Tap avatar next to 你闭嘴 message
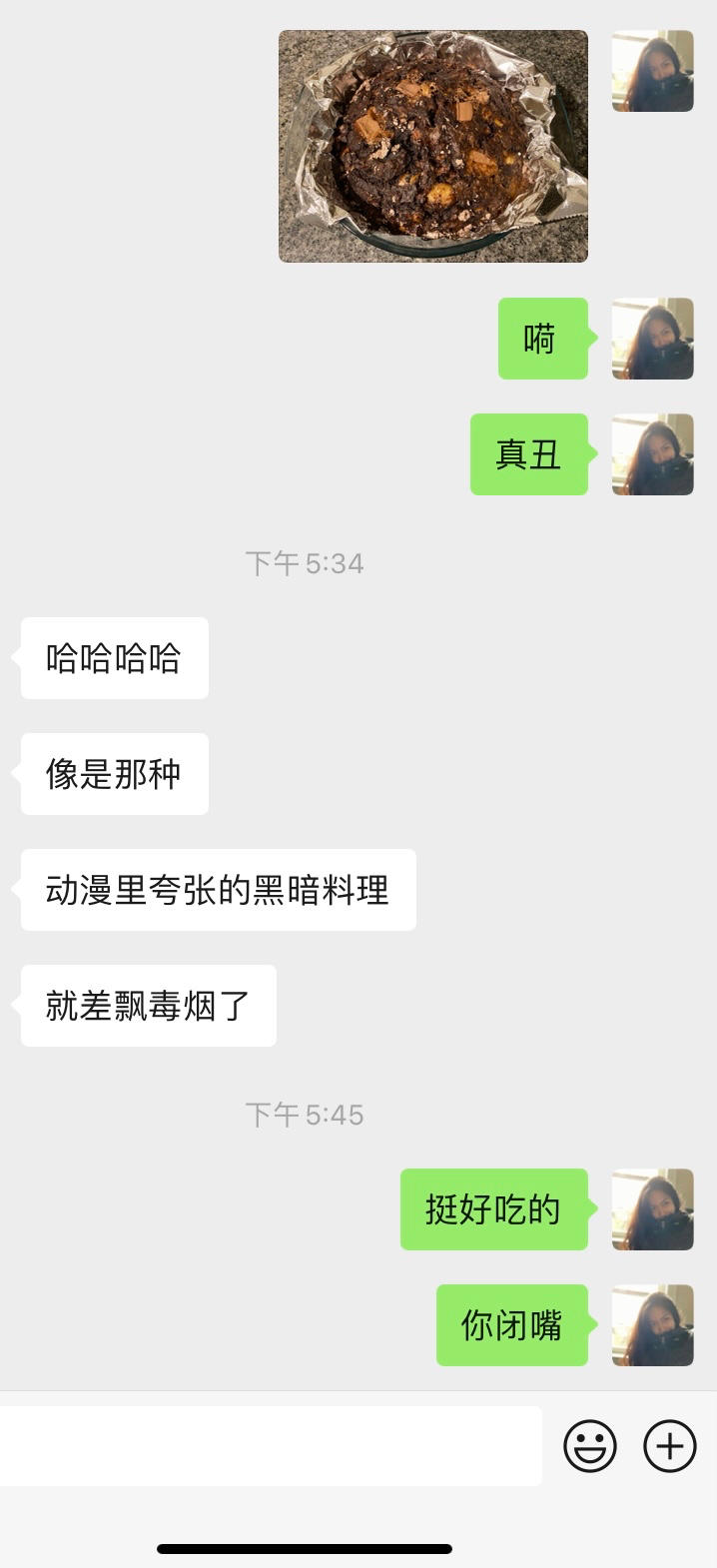The width and height of the screenshot is (717, 1568). [652, 1325]
